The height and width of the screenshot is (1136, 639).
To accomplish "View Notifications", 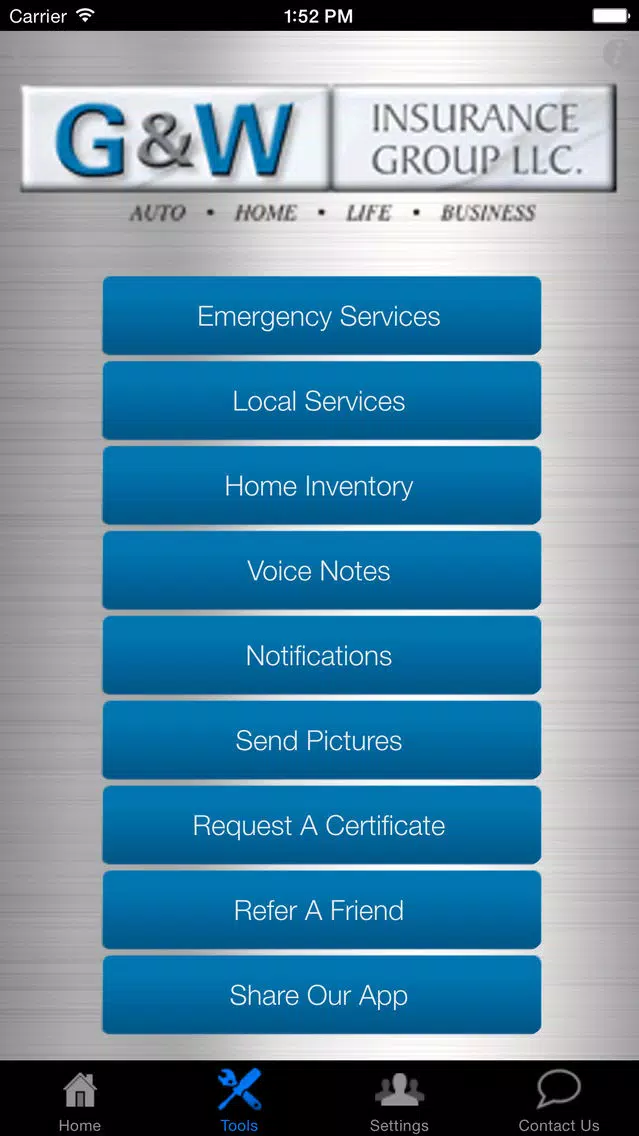I will pos(321,656).
